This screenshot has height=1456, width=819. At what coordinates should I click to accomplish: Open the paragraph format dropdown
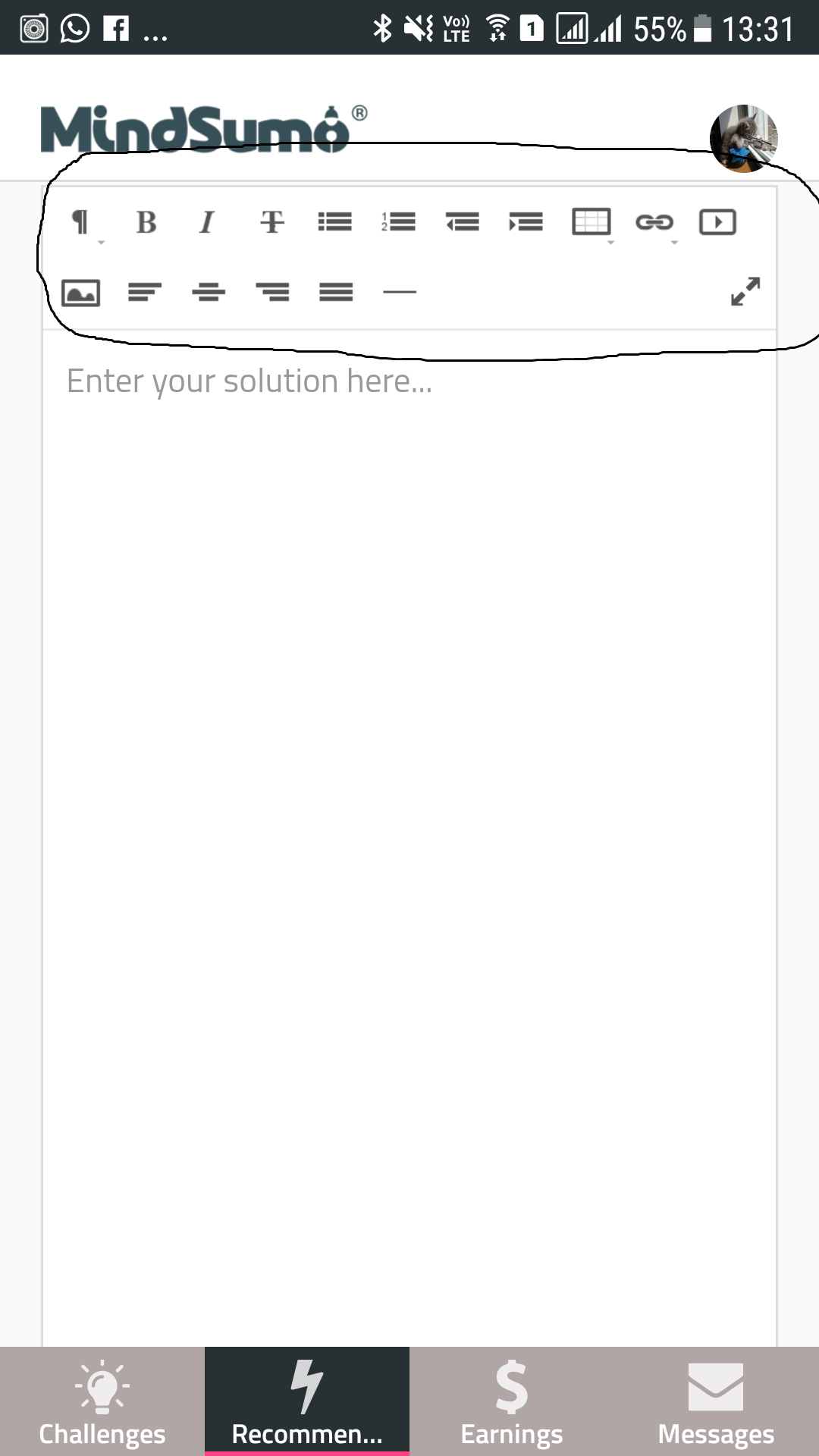click(x=81, y=223)
